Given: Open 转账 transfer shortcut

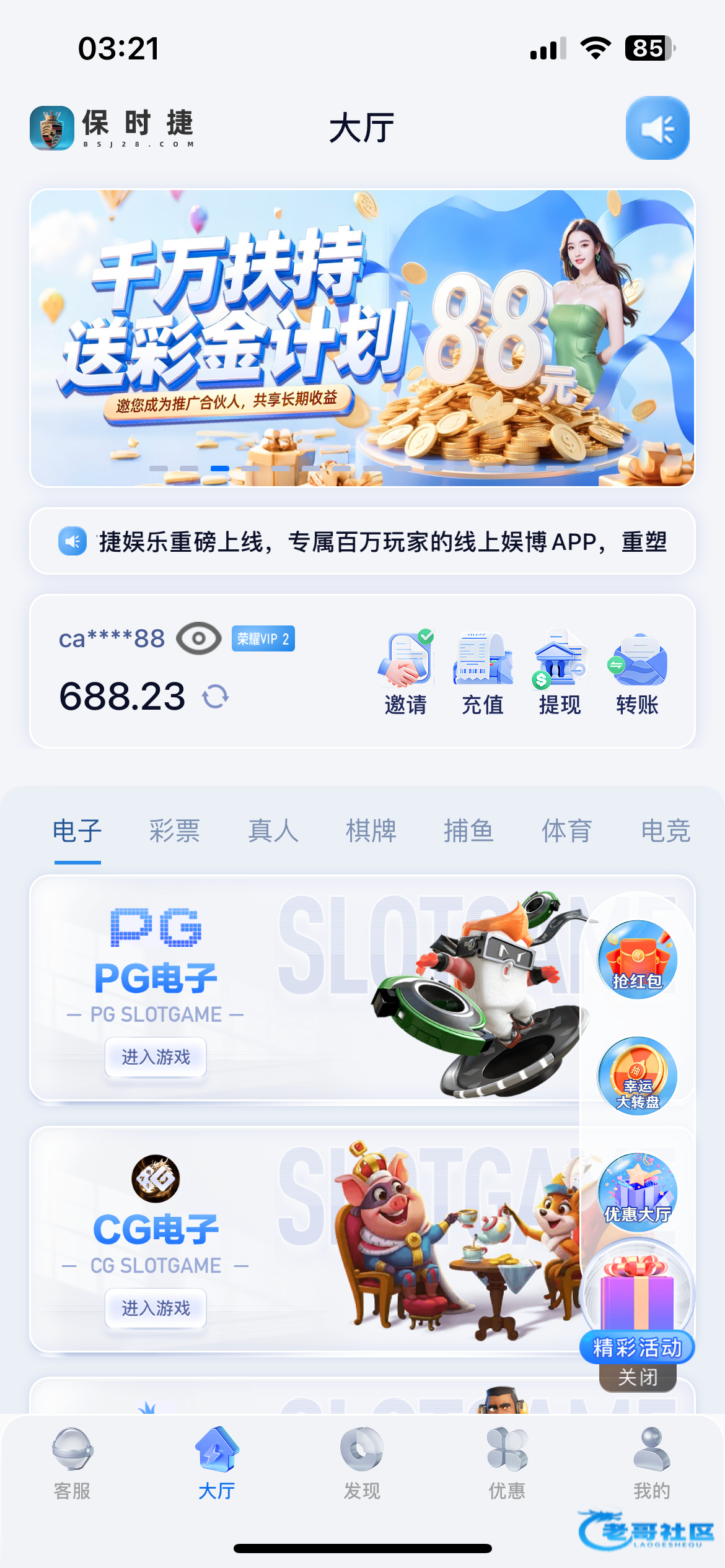Looking at the screenshot, I should coord(637,673).
